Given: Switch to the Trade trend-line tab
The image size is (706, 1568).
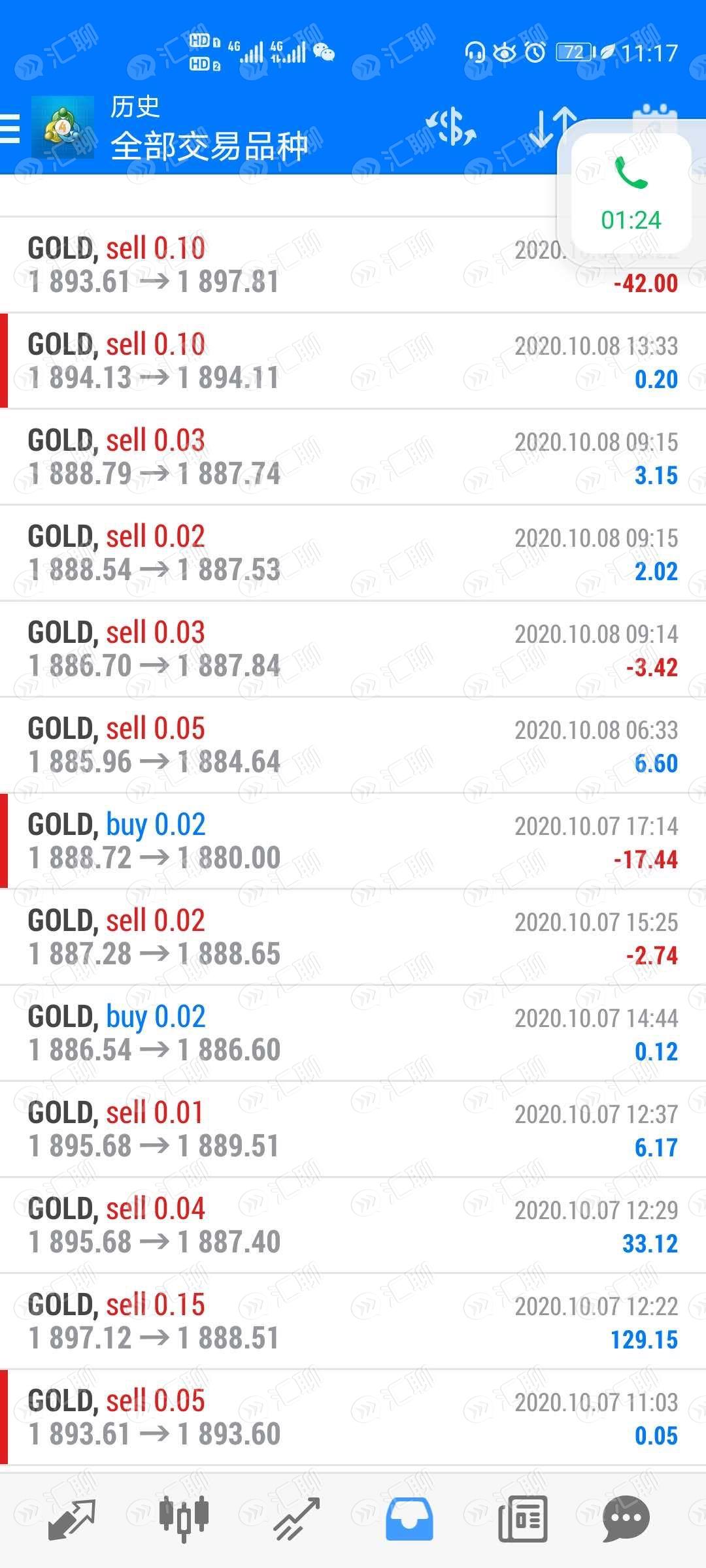Looking at the screenshot, I should click(296, 1519).
